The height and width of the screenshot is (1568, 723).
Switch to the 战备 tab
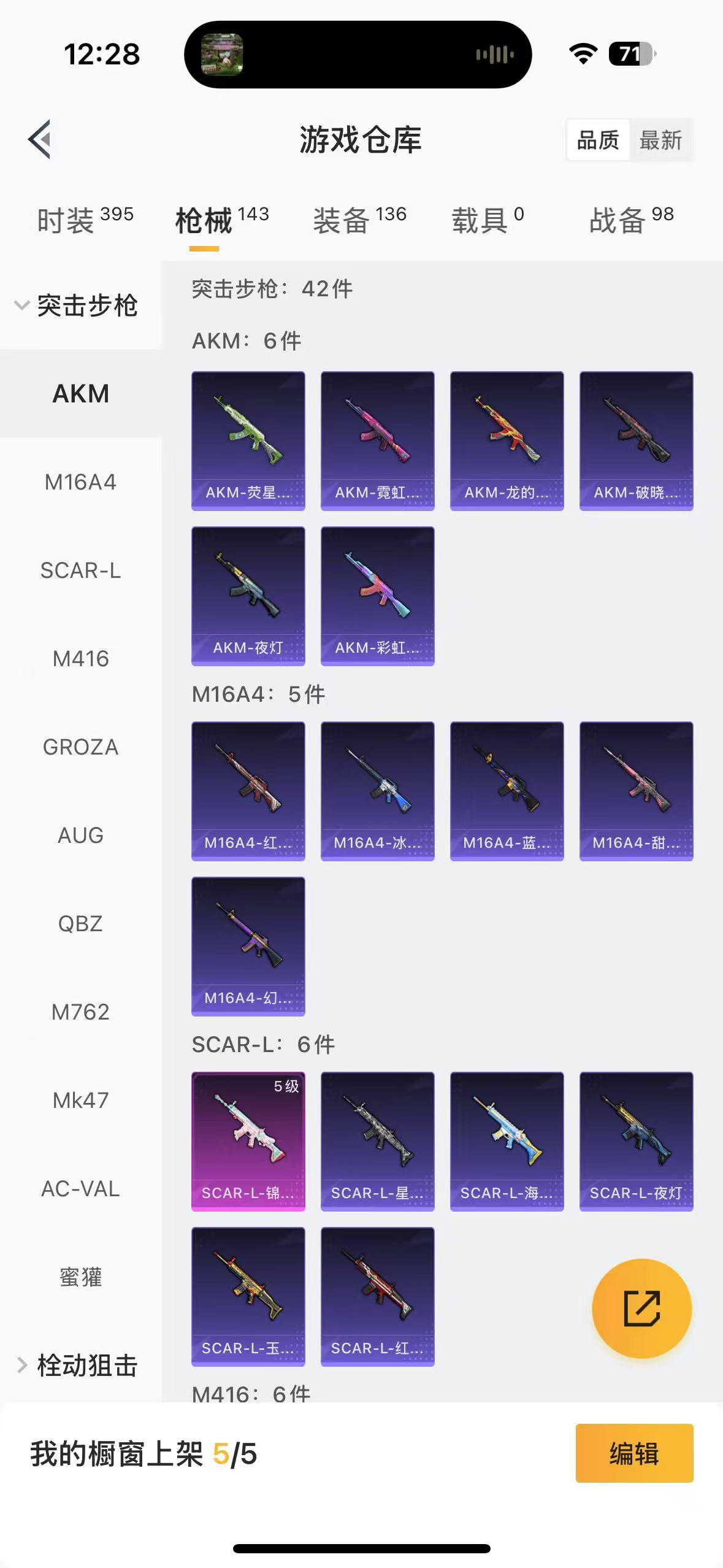coord(631,220)
